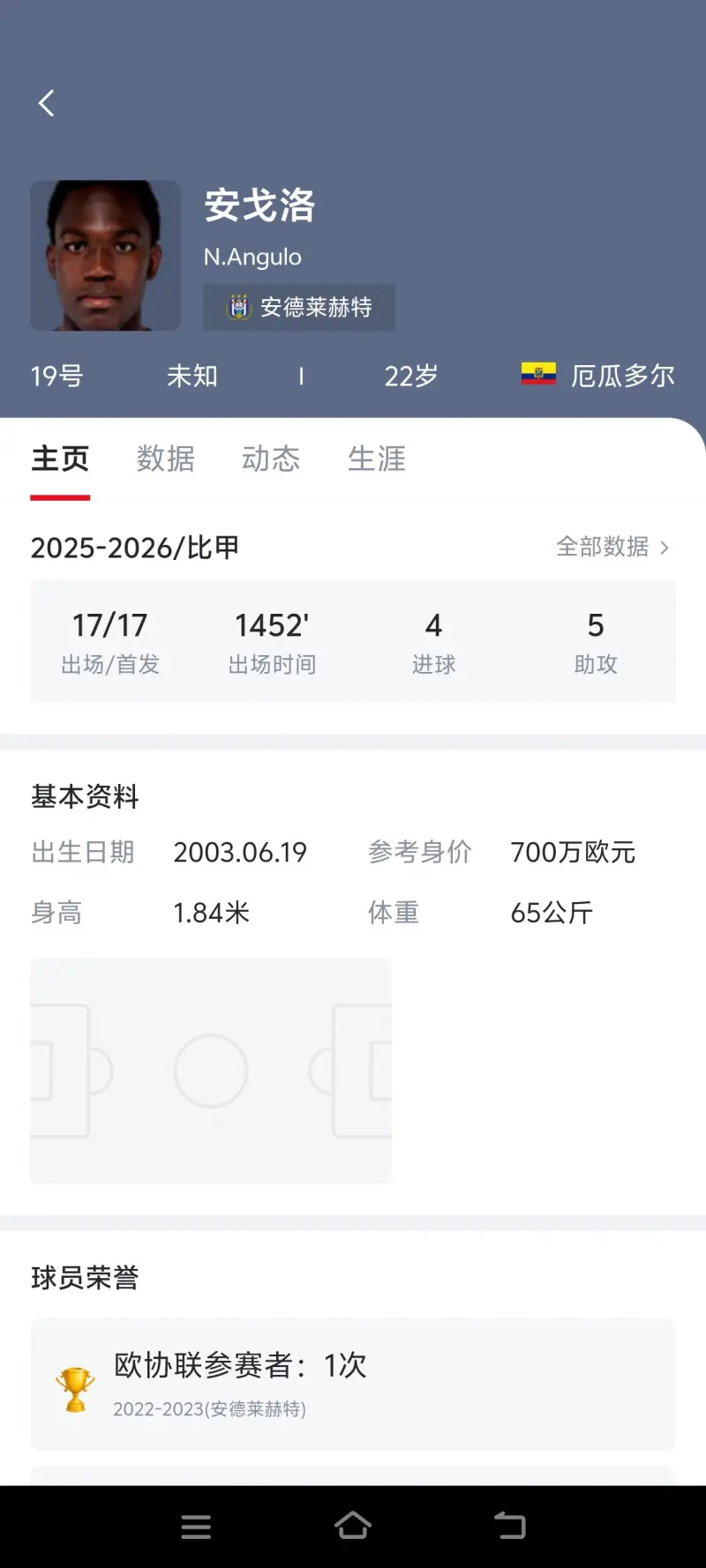Select the 主页 tab
706x1568 pixels.
pyautogui.click(x=60, y=459)
